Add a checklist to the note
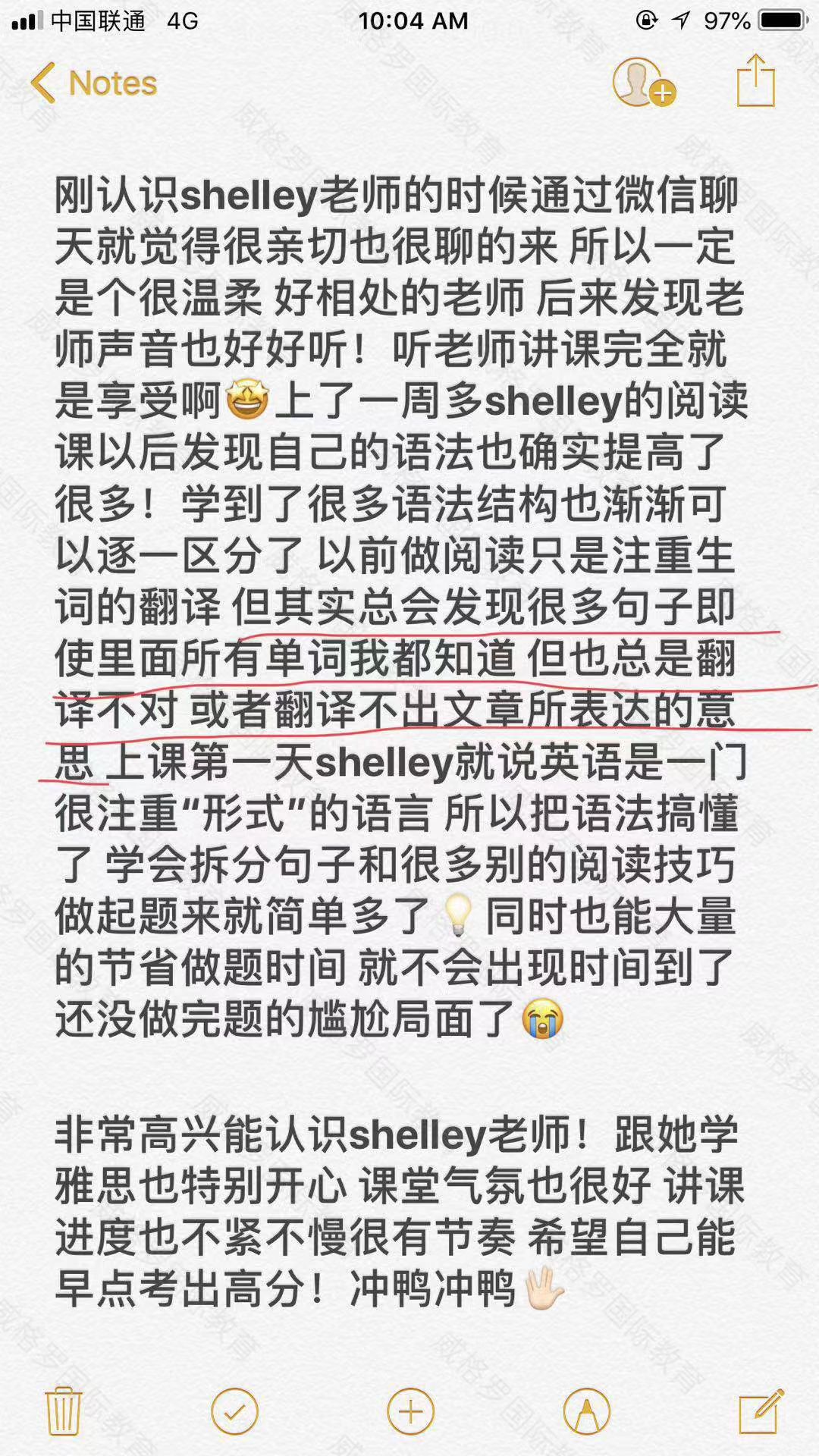 (235, 1411)
